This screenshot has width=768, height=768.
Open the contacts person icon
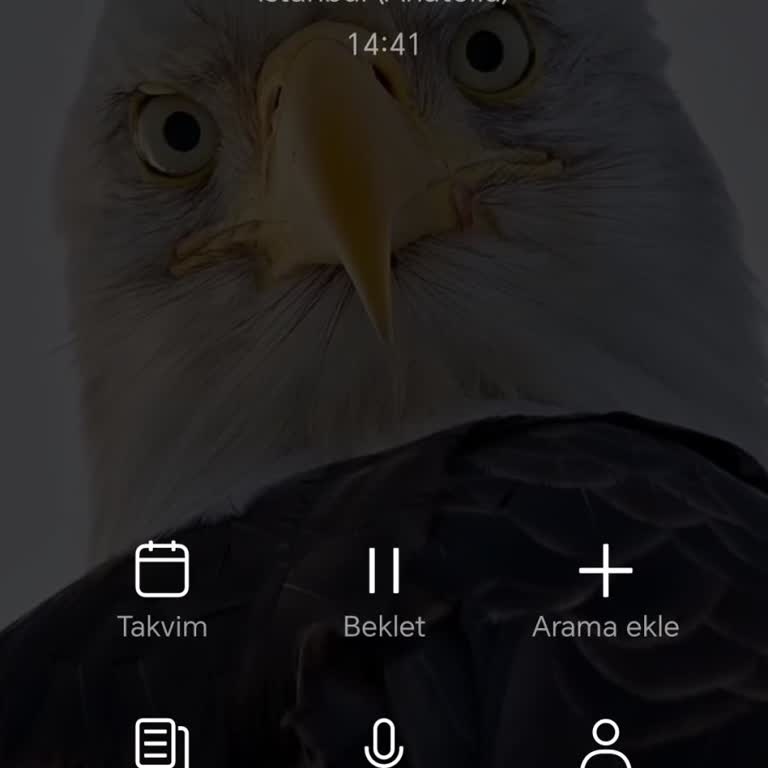pyautogui.click(x=606, y=744)
